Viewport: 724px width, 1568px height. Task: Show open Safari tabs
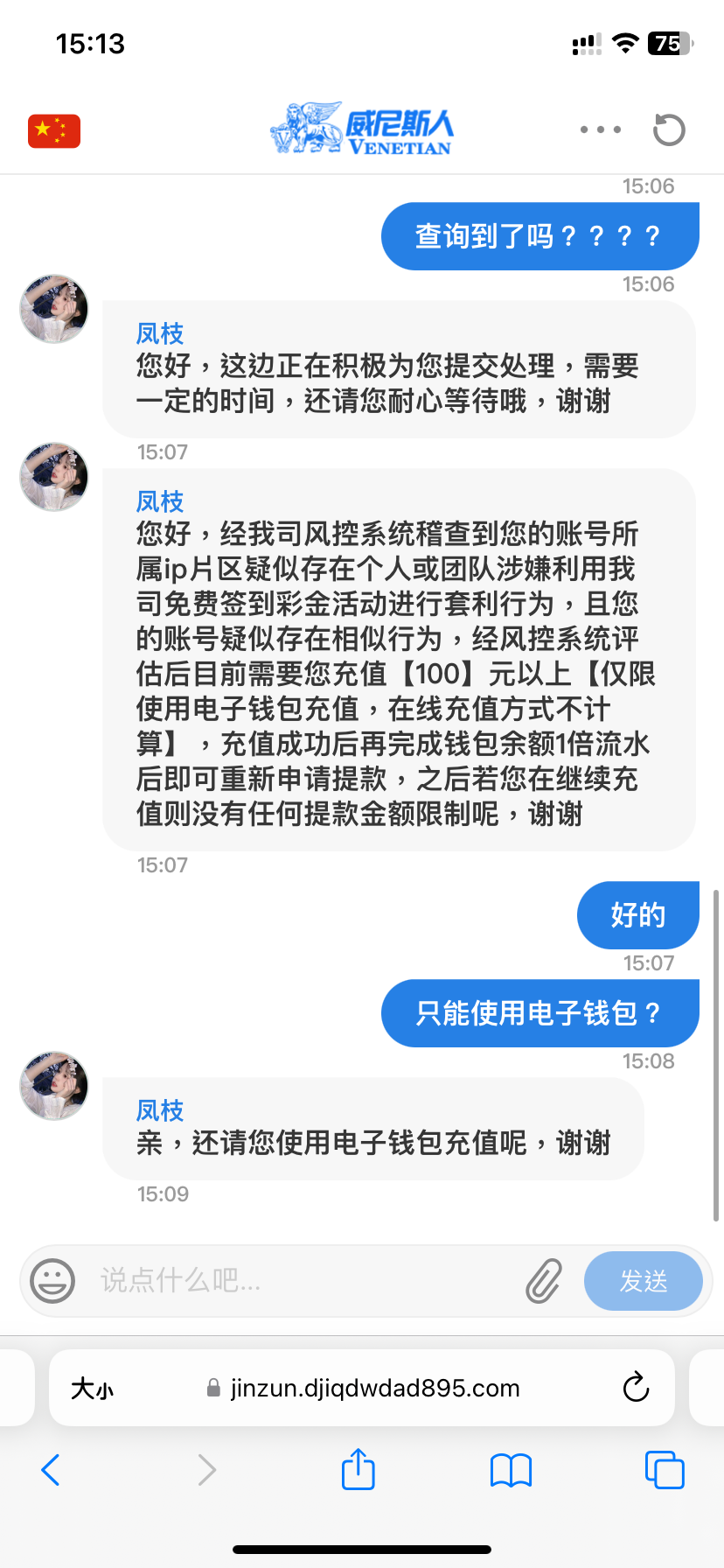665,1470
